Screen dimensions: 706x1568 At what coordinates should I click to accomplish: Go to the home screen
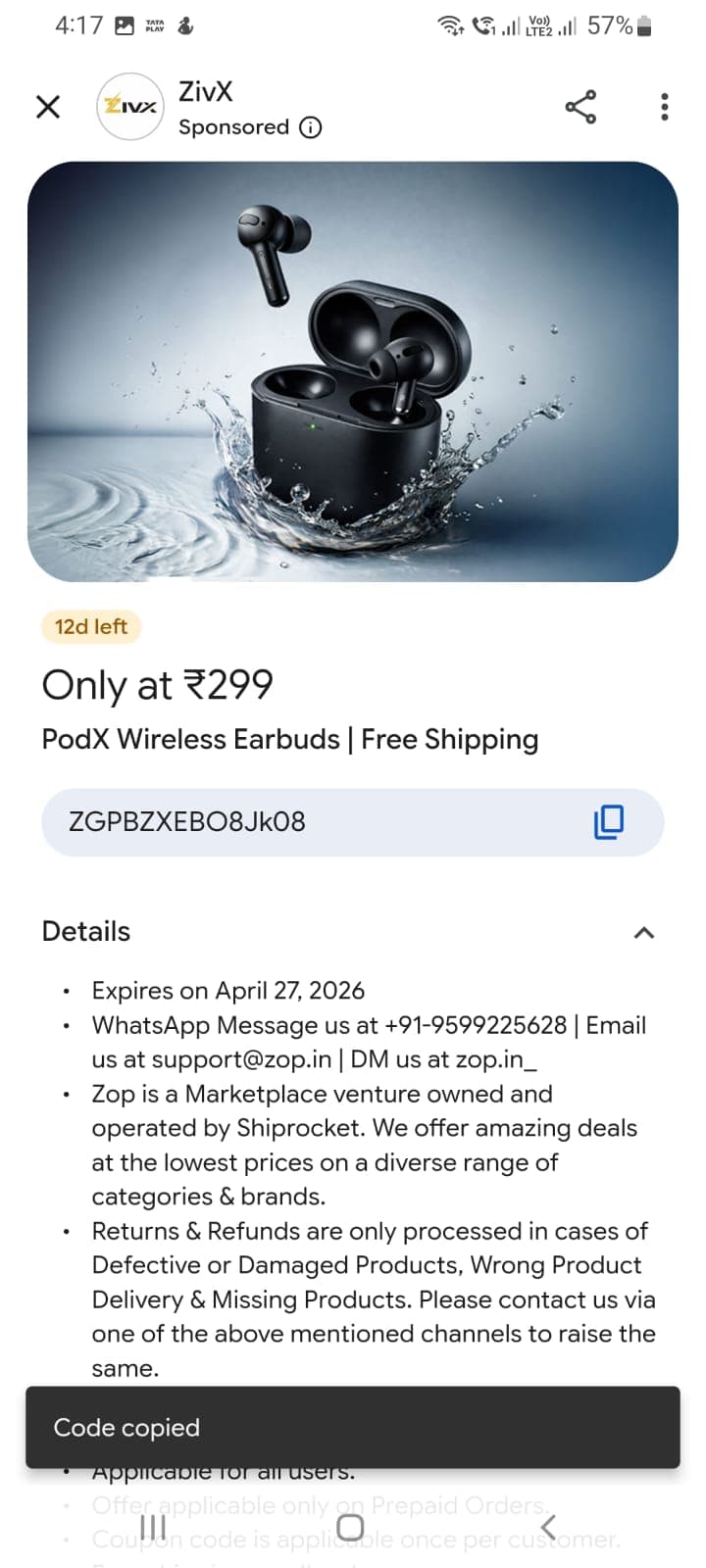pos(350,1527)
